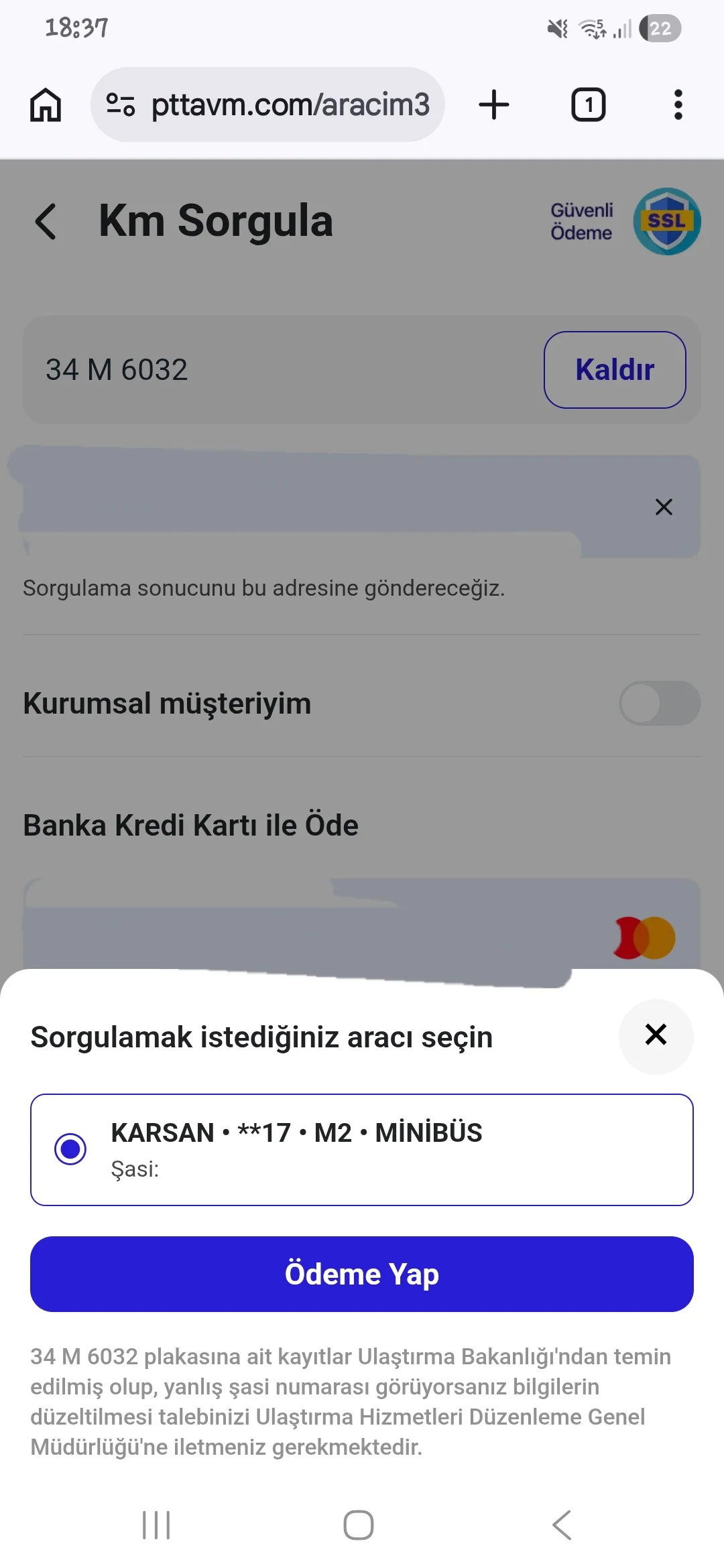Tap the Km Sorgula back arrow

(45, 221)
